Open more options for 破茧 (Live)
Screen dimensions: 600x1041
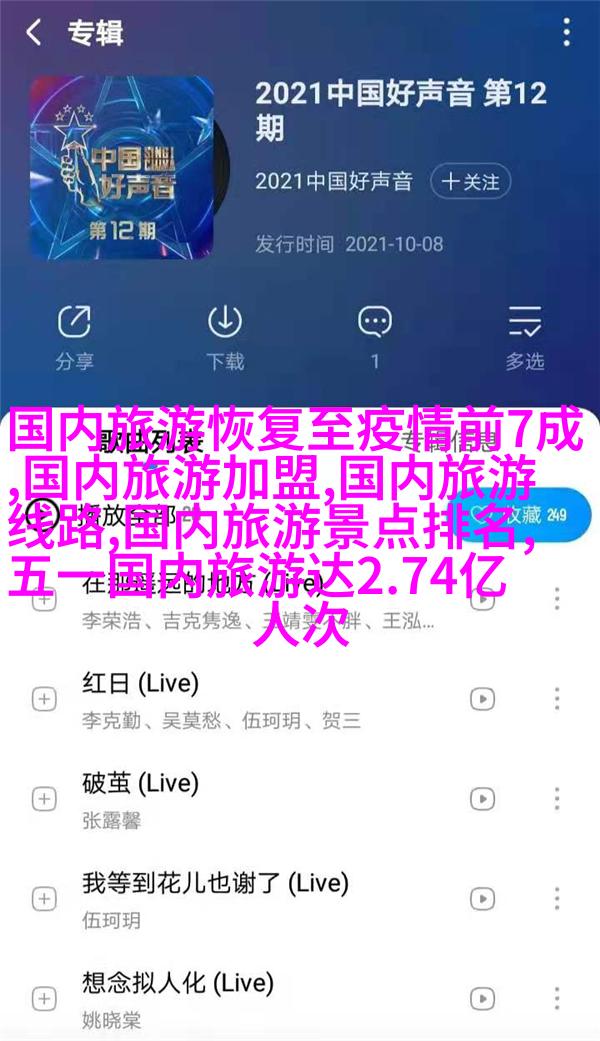point(556,798)
